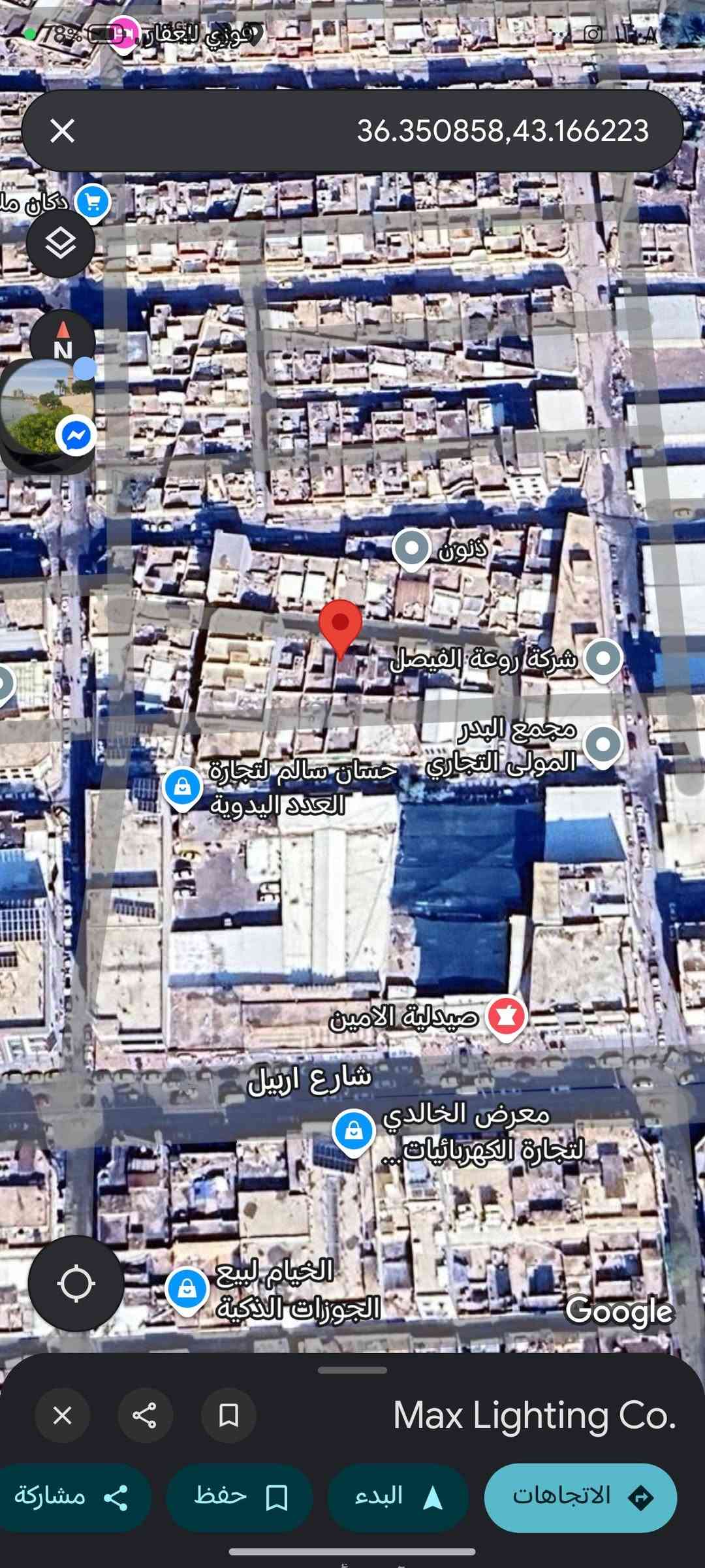Open the صيدلية الامين pharmacy pin
705x1568 pixels.
coord(507,1017)
